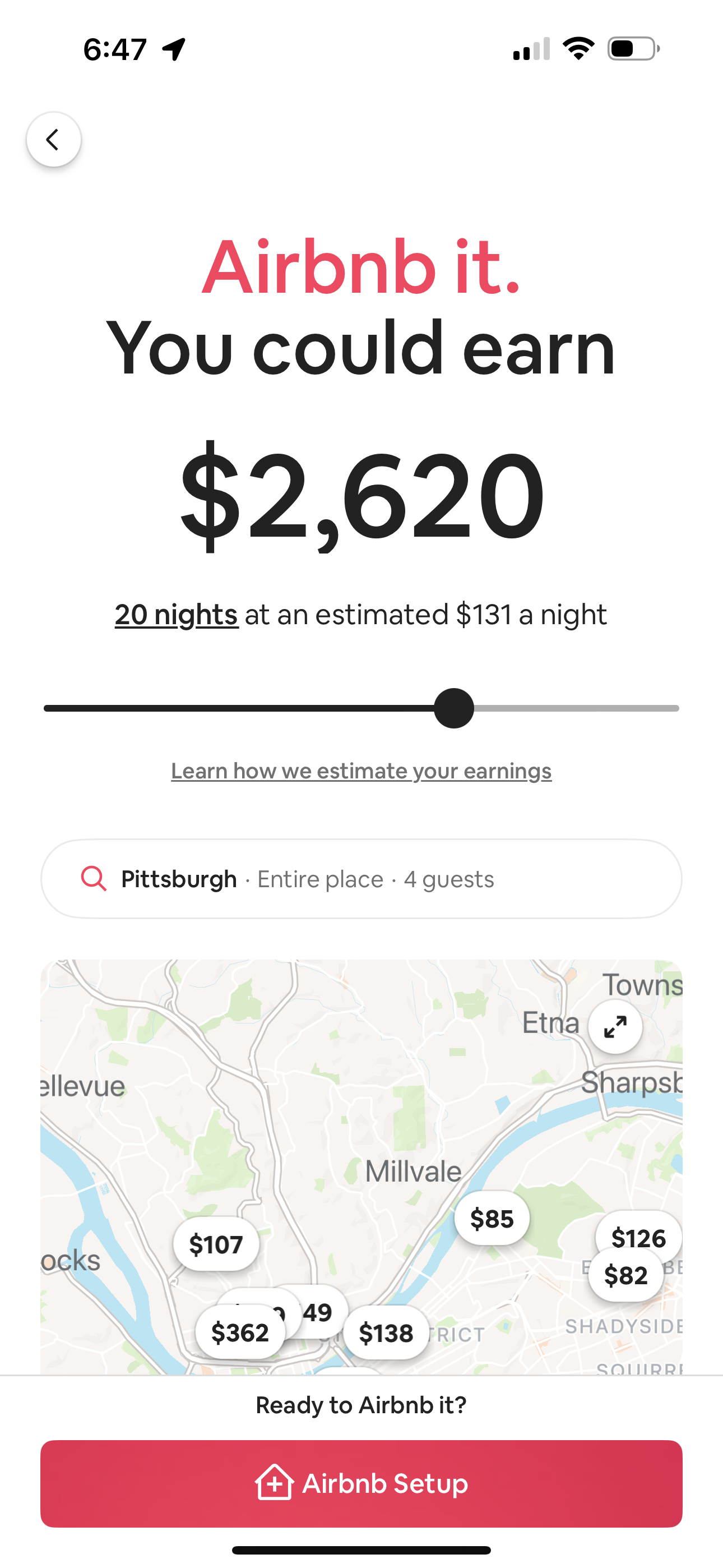Select the $138 price marker
This screenshot has height=1568, width=723.
pyautogui.click(x=387, y=1332)
